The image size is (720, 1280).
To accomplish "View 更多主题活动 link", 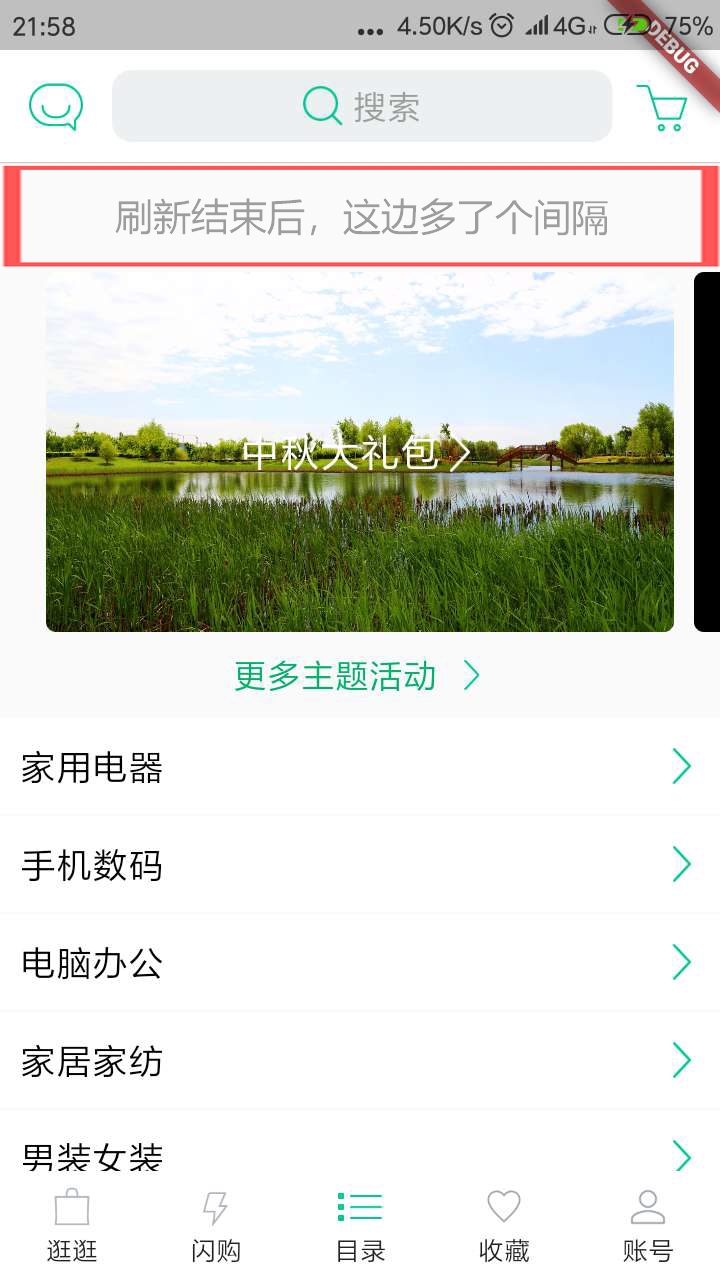I will pos(357,676).
